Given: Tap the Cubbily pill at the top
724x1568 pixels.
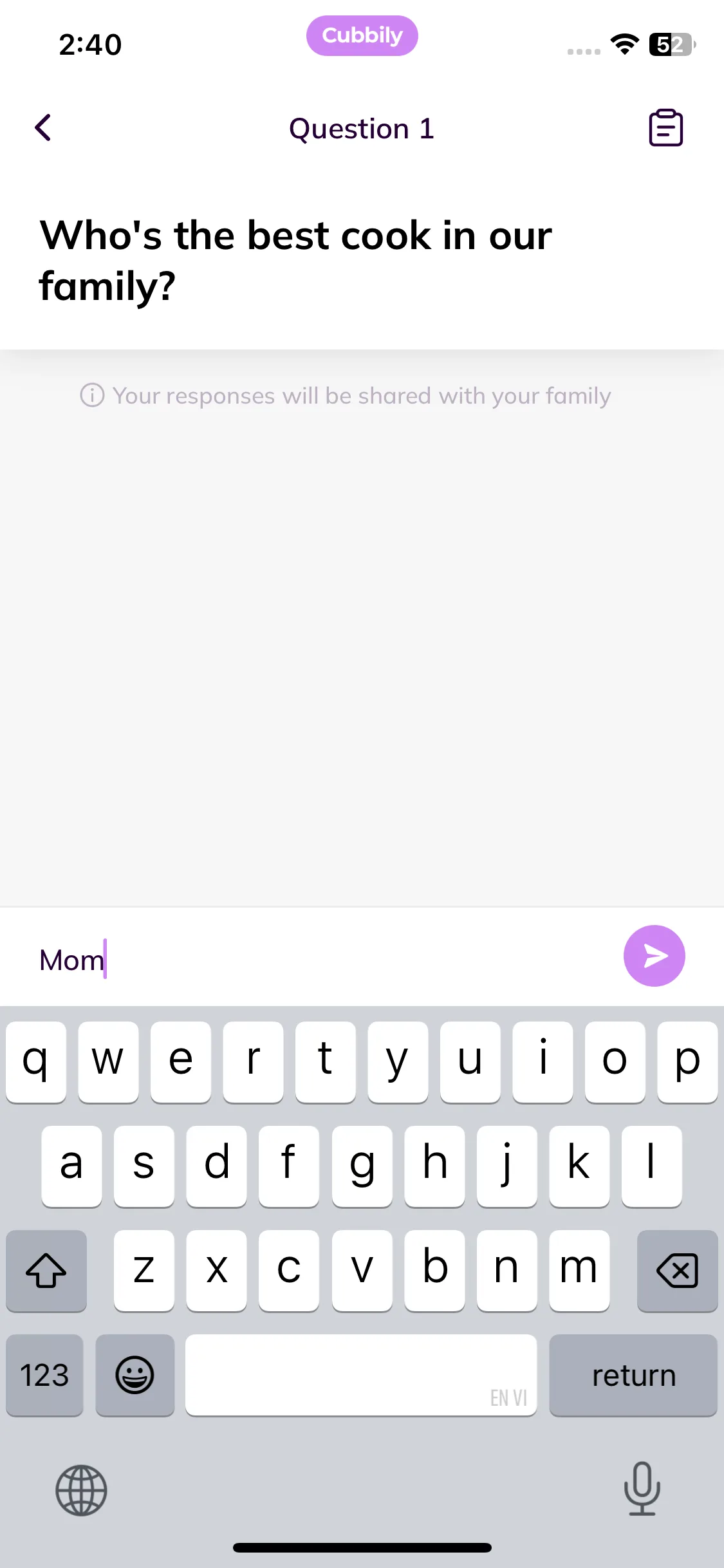Looking at the screenshot, I should pyautogui.click(x=362, y=36).
